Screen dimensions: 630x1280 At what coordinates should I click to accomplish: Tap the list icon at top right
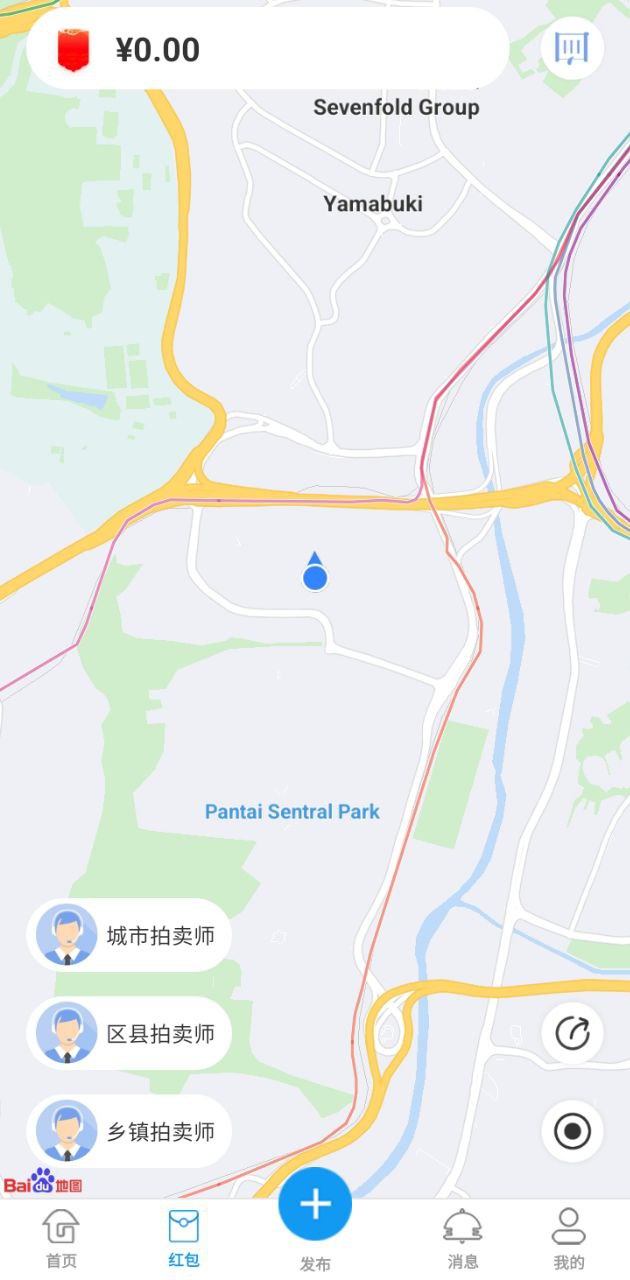pos(572,48)
